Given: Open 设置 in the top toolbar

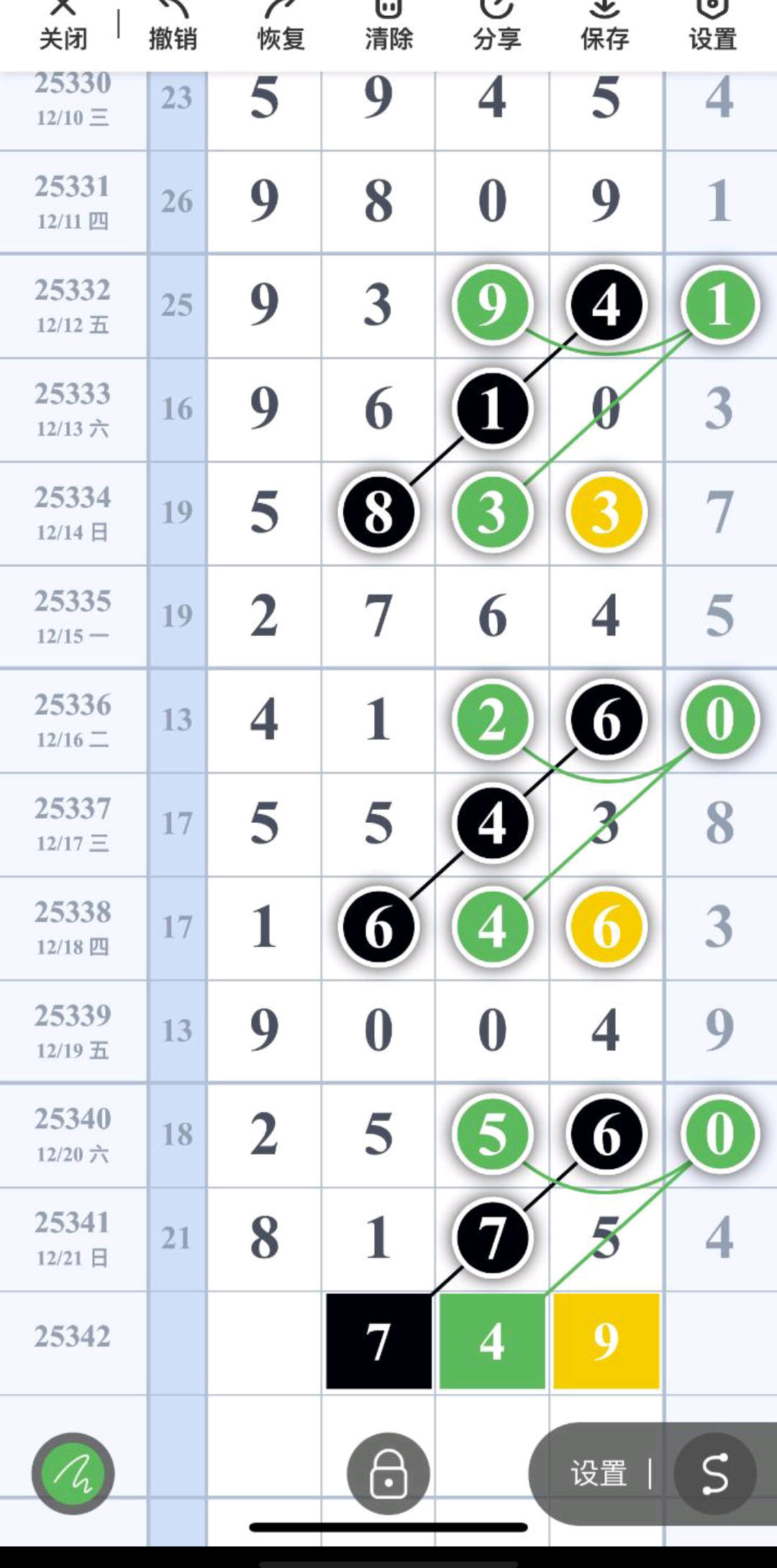Looking at the screenshot, I should (x=712, y=27).
